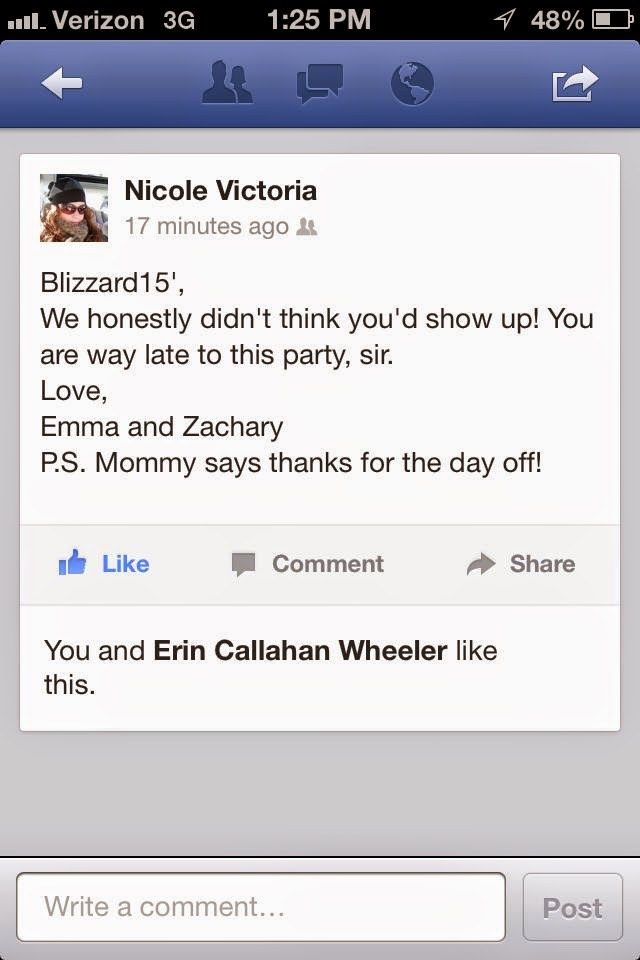640x960 pixels.
Task: Like Nicole Victoria's post
Action: tap(104, 564)
